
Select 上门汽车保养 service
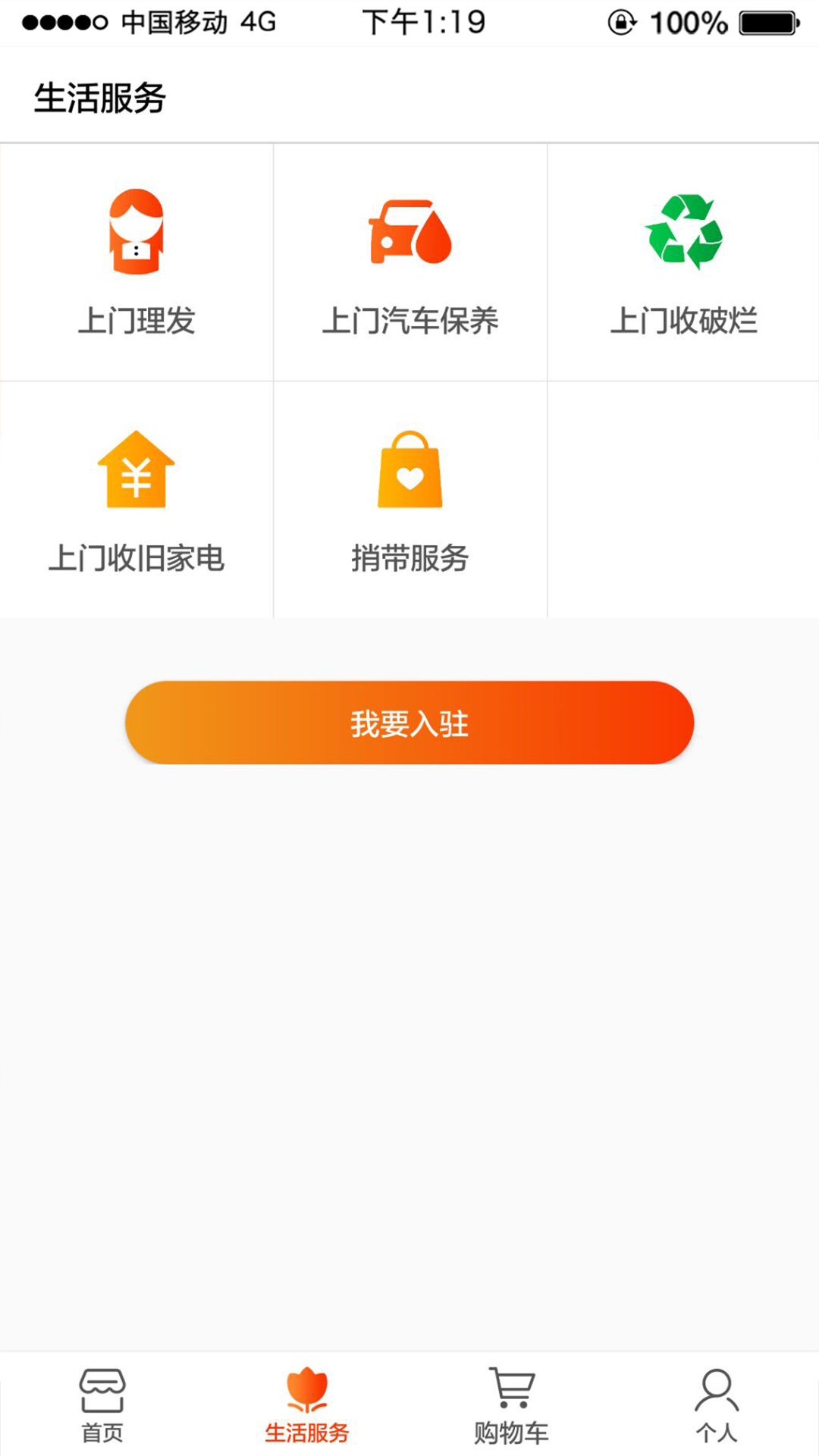(409, 262)
